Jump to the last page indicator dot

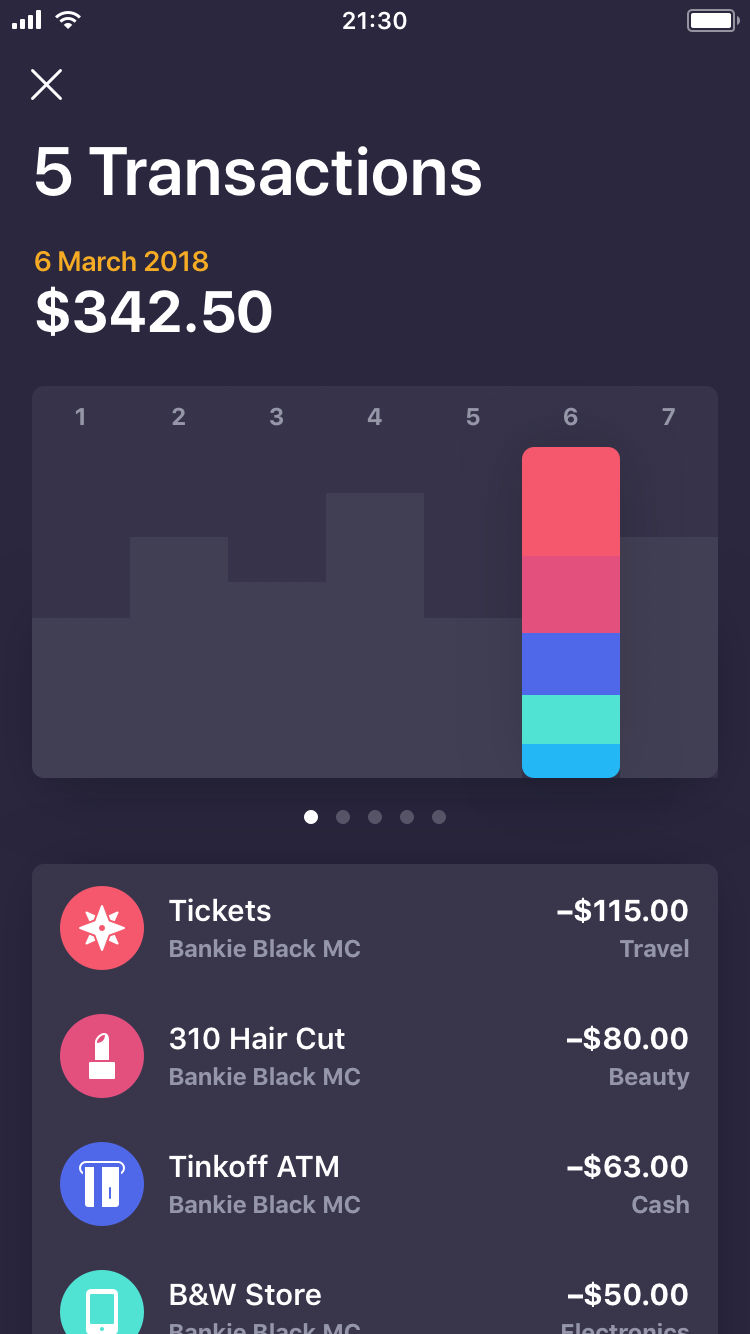coord(439,817)
